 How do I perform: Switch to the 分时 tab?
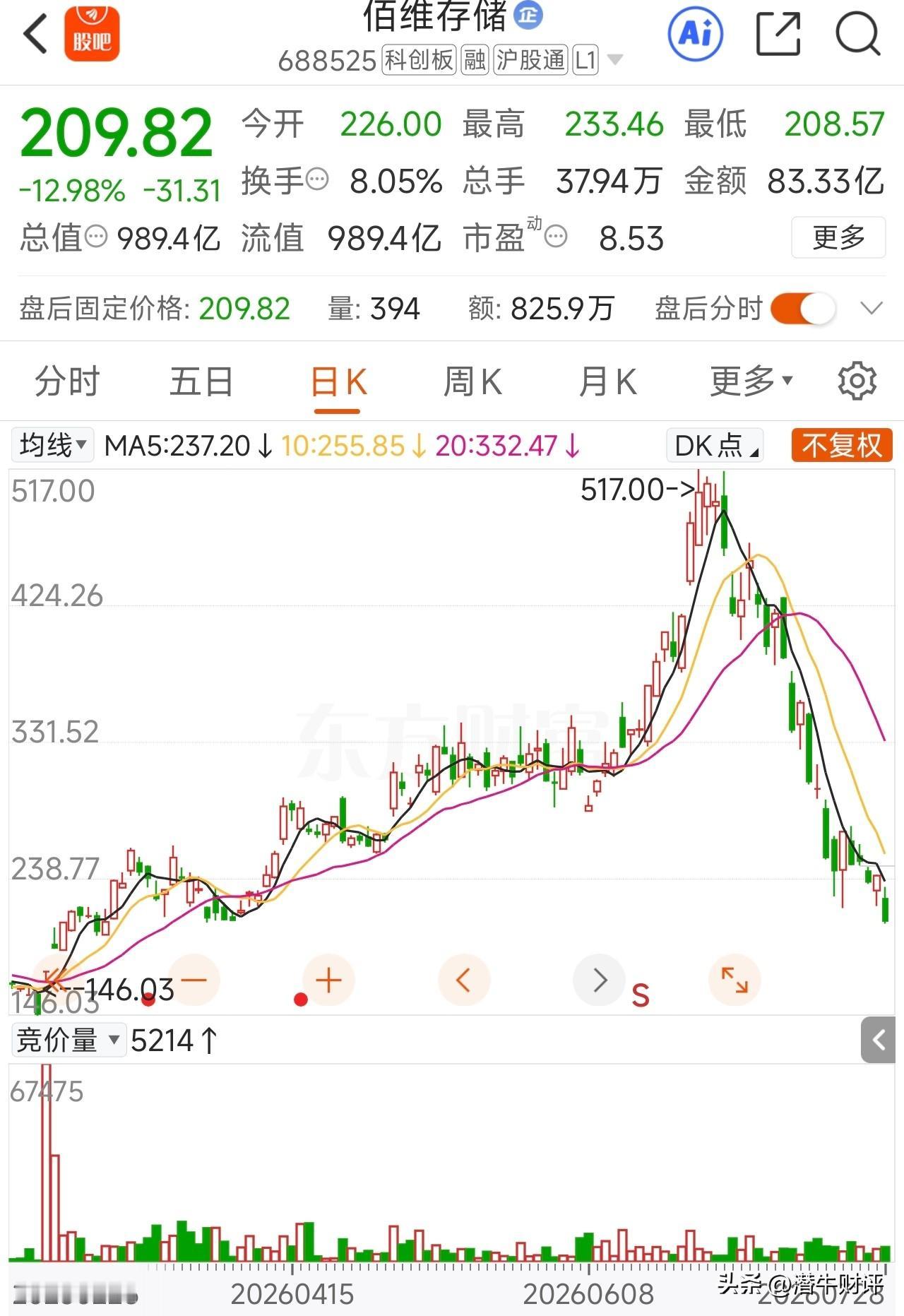point(67,382)
